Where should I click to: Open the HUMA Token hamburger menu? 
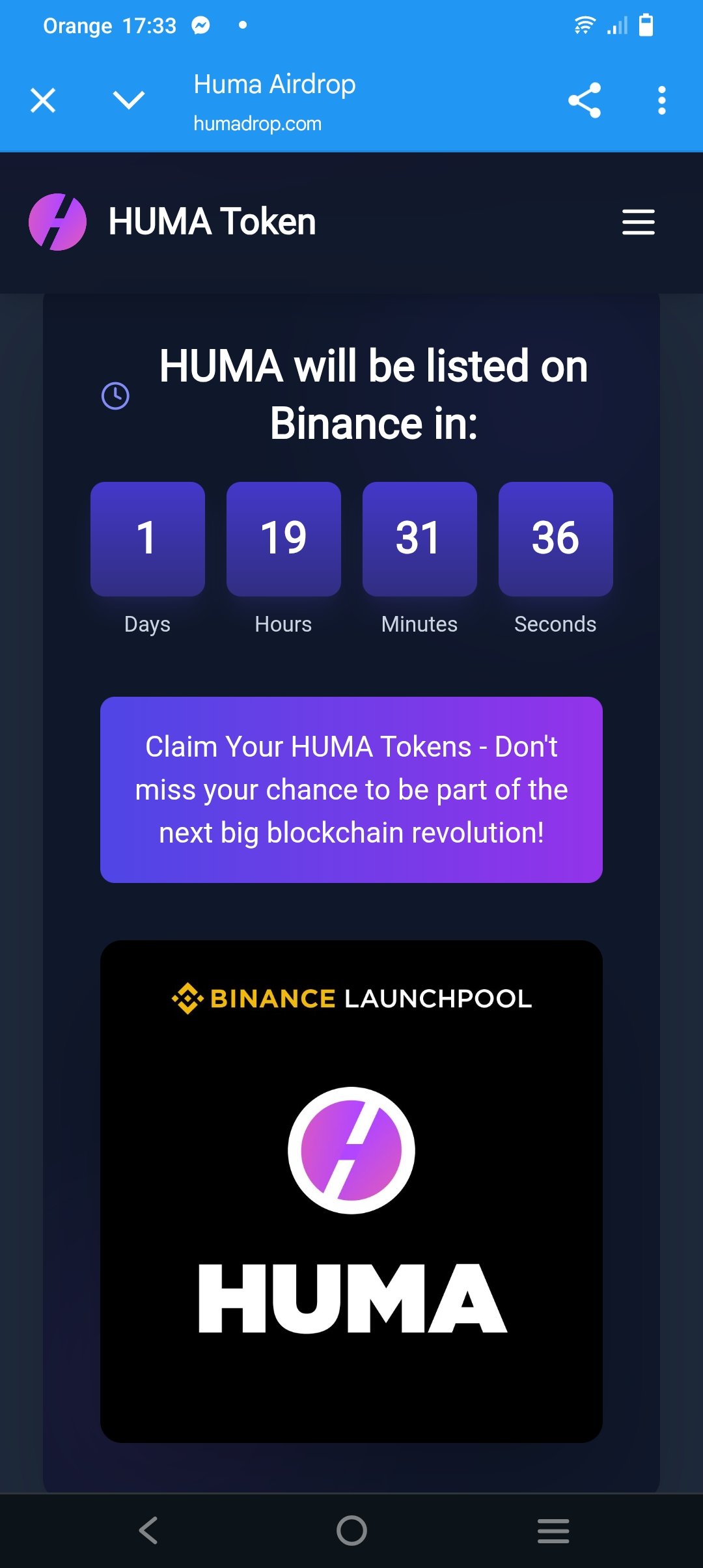click(x=638, y=222)
